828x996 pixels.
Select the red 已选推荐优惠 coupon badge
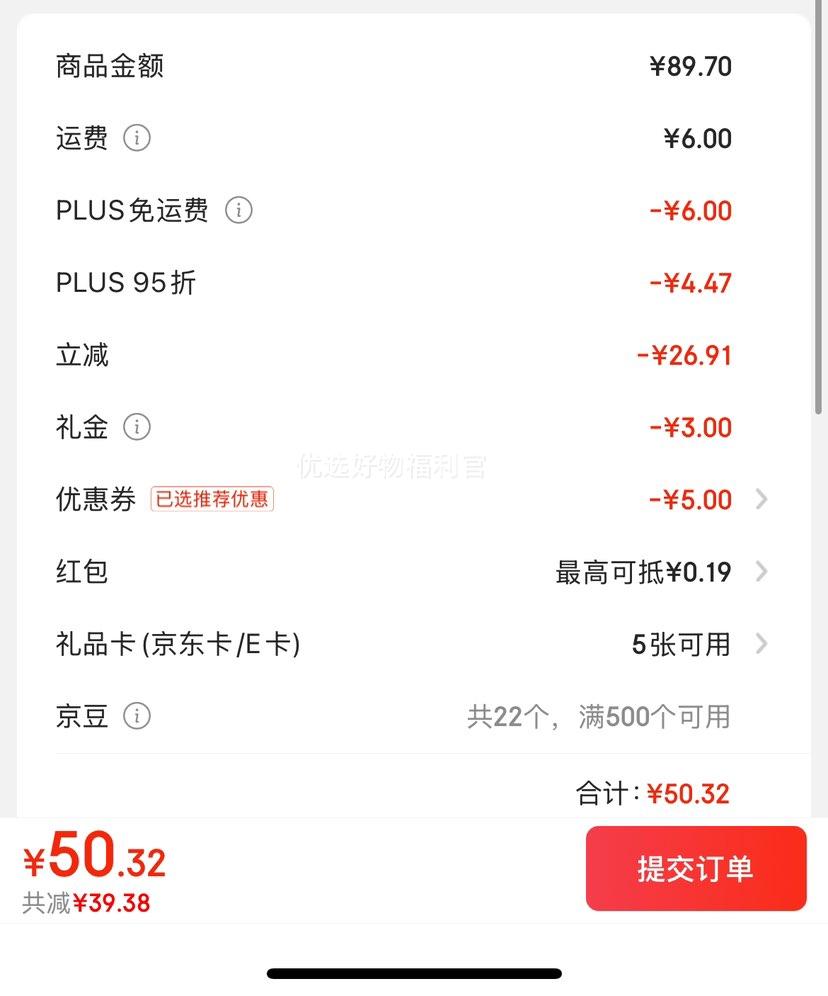(x=214, y=499)
